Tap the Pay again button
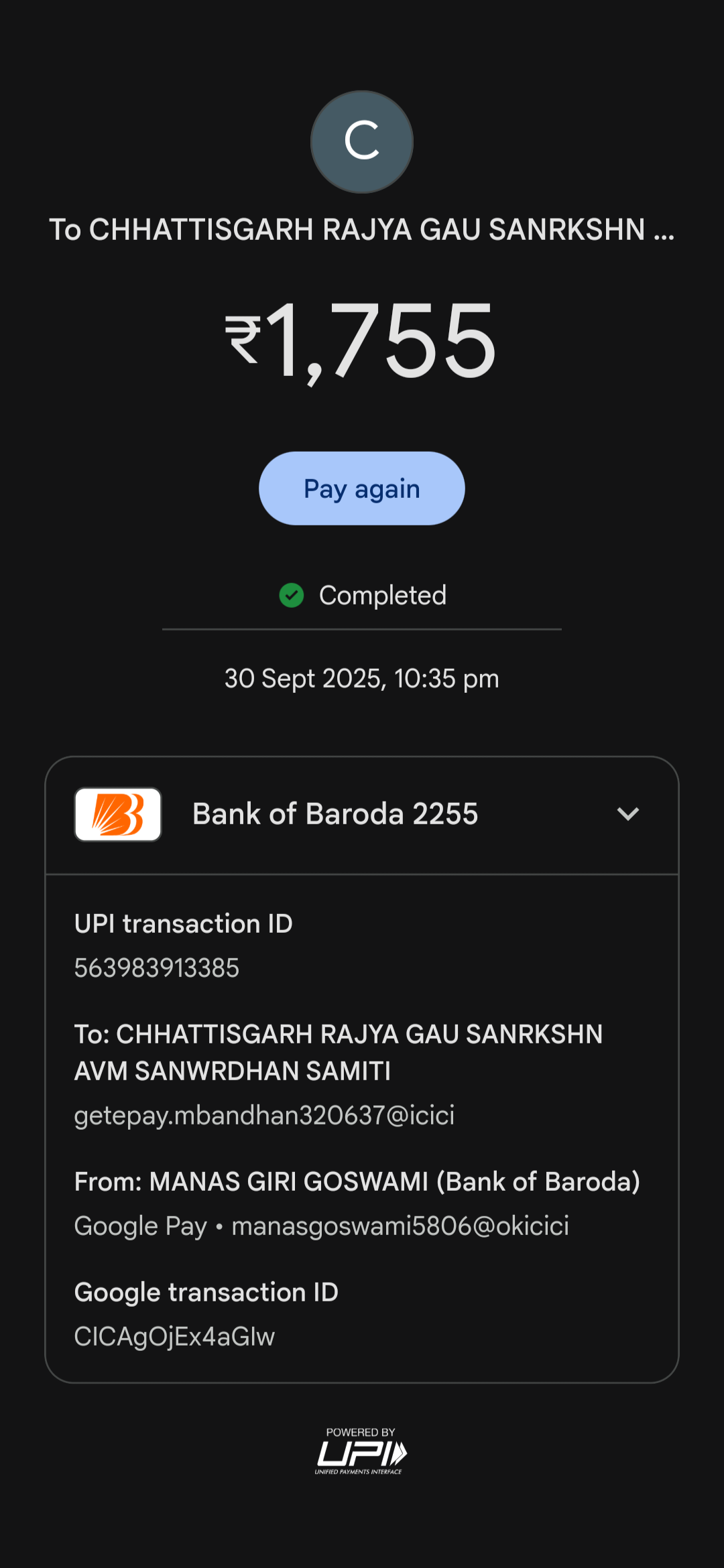Viewport: 724px width, 1568px height. pyautogui.click(x=361, y=488)
